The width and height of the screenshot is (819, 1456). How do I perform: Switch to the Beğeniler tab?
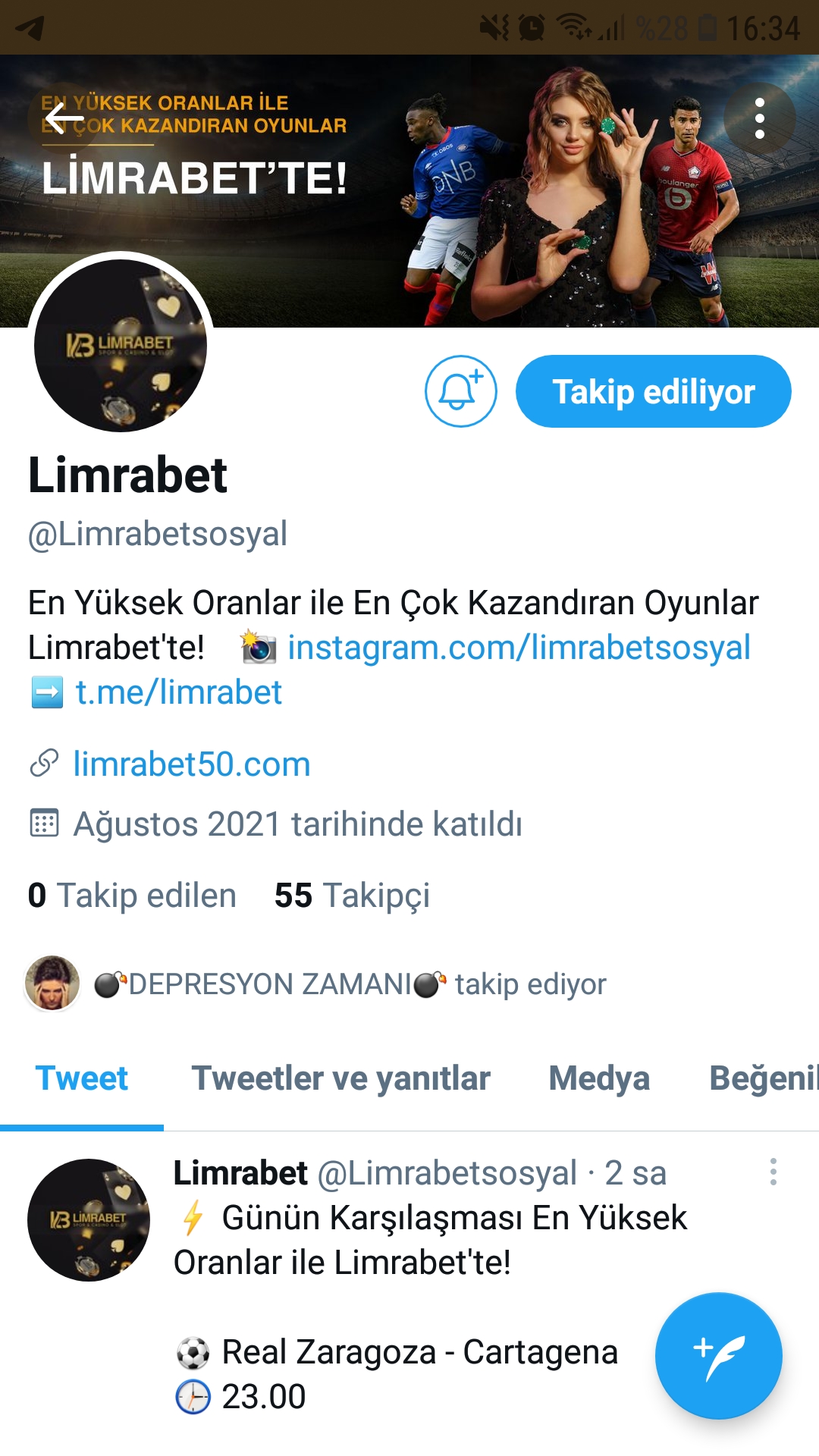[763, 1079]
